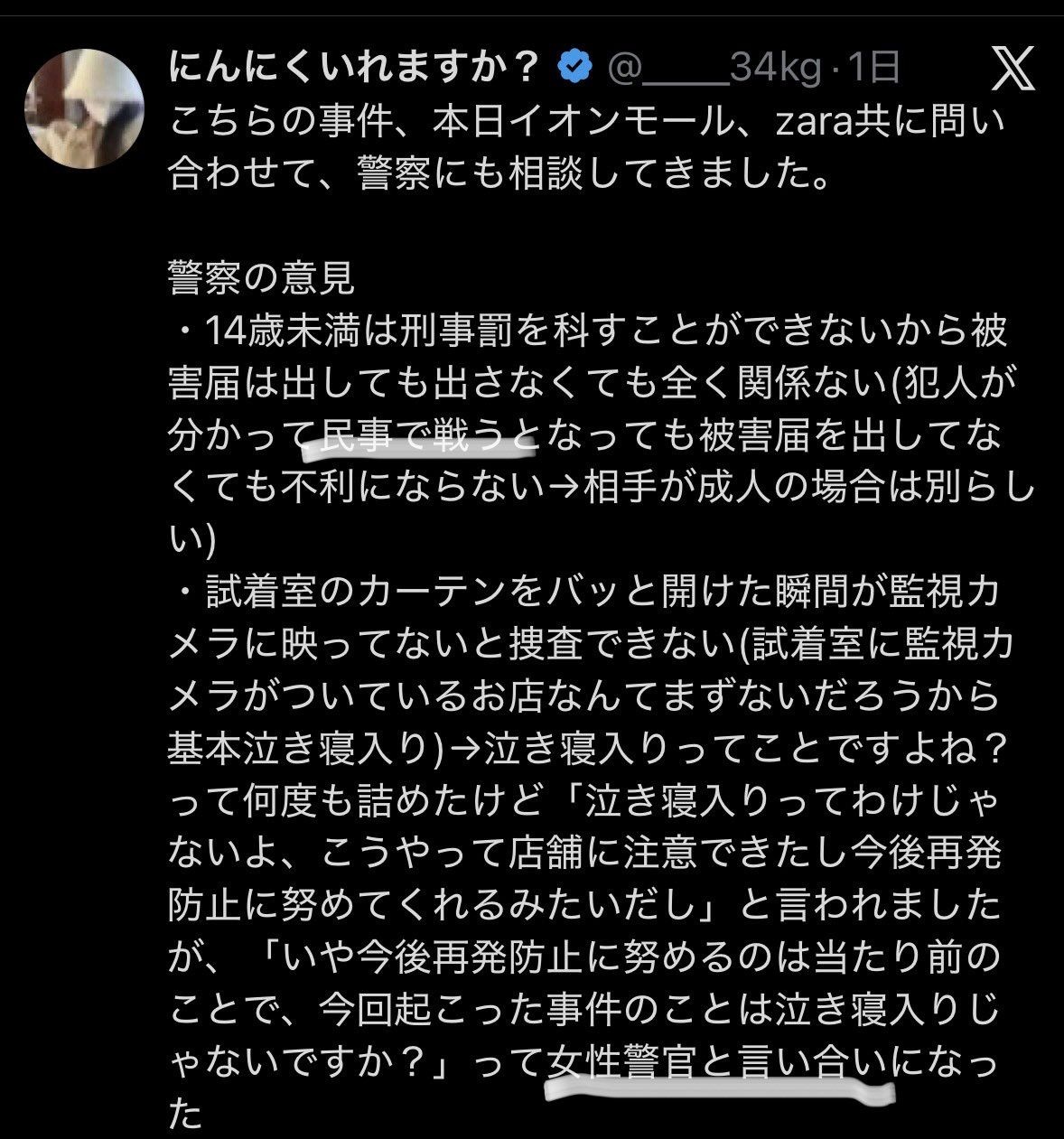Open the post via the X logo
The width and height of the screenshot is (1064, 1139).
point(1012,69)
